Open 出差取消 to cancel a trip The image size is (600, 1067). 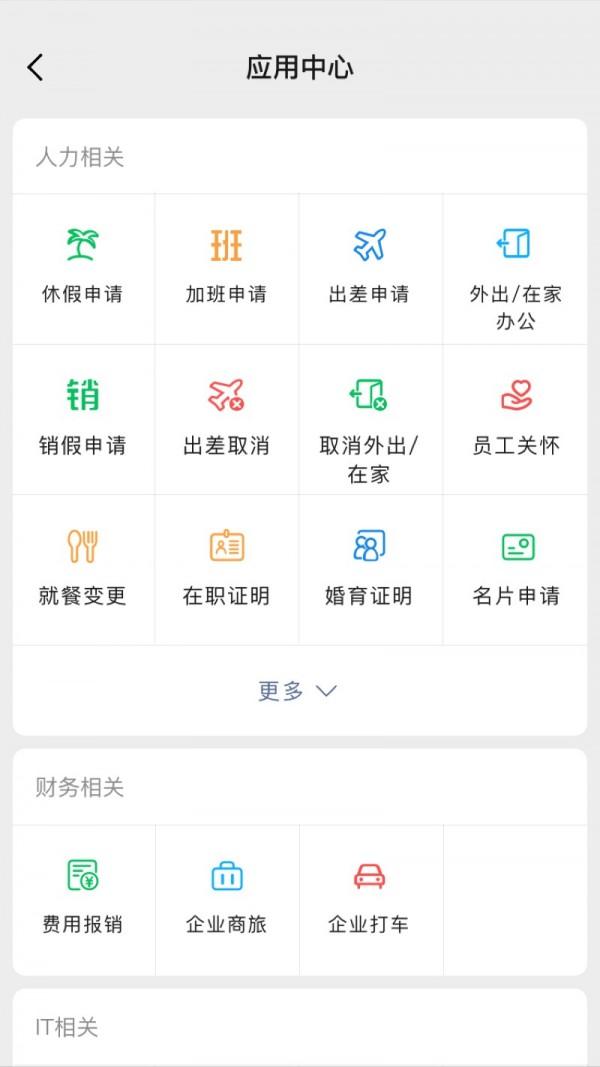coord(227,418)
